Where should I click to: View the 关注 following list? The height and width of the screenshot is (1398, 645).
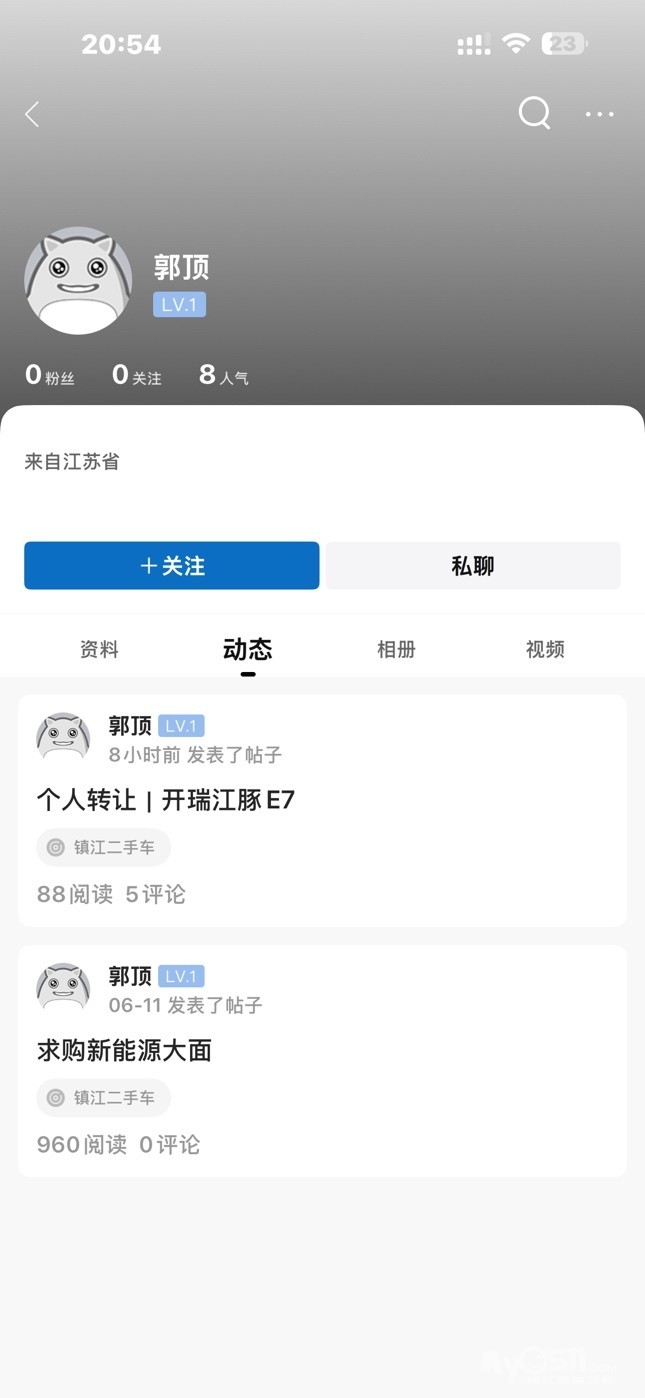[x=137, y=375]
